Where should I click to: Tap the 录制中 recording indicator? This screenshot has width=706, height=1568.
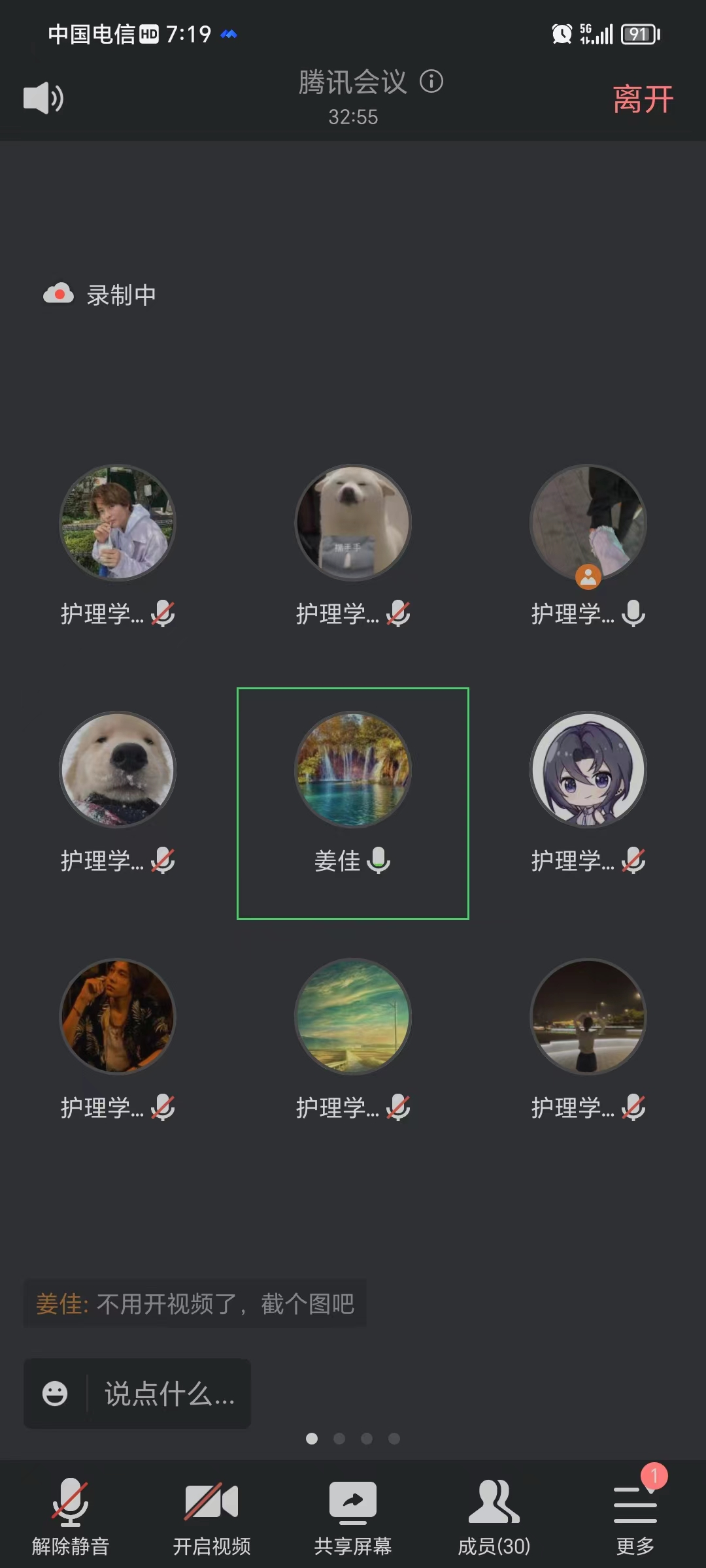pos(100,295)
